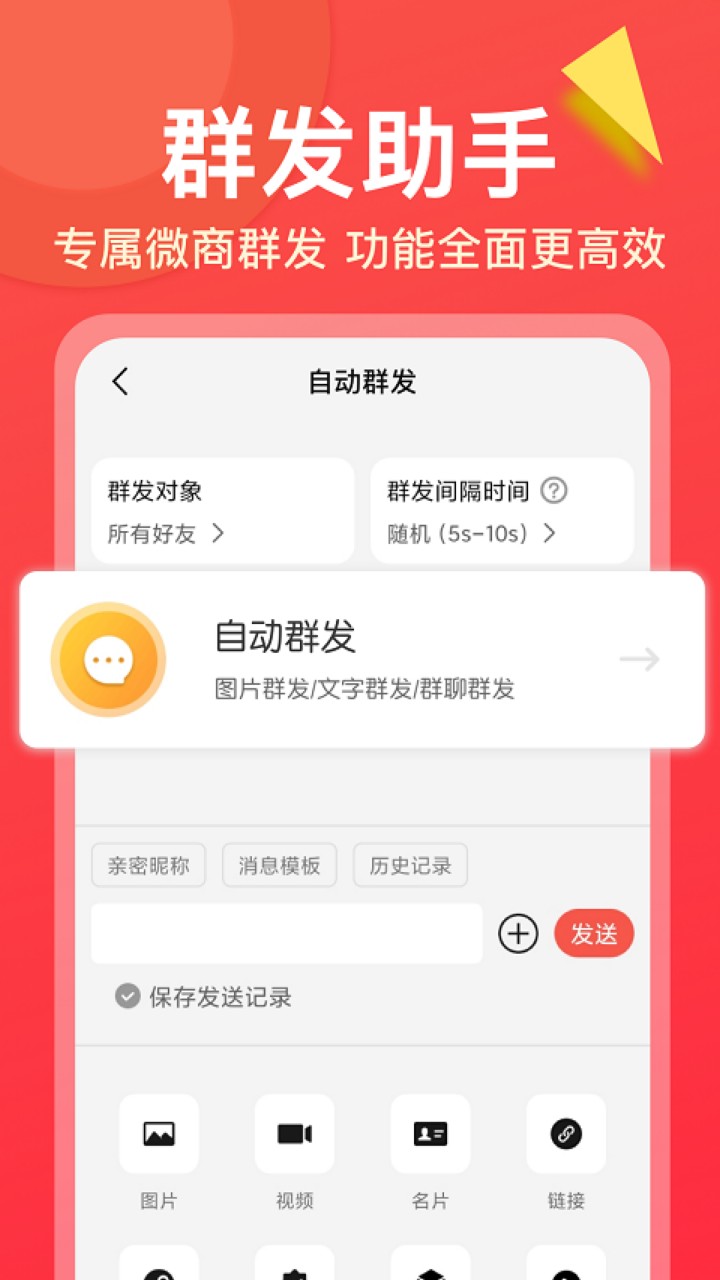The height and width of the screenshot is (1280, 720).
Task: Open 自动群发 图片群发/文字群发/群聊群发 feature
Action: pos(360,659)
